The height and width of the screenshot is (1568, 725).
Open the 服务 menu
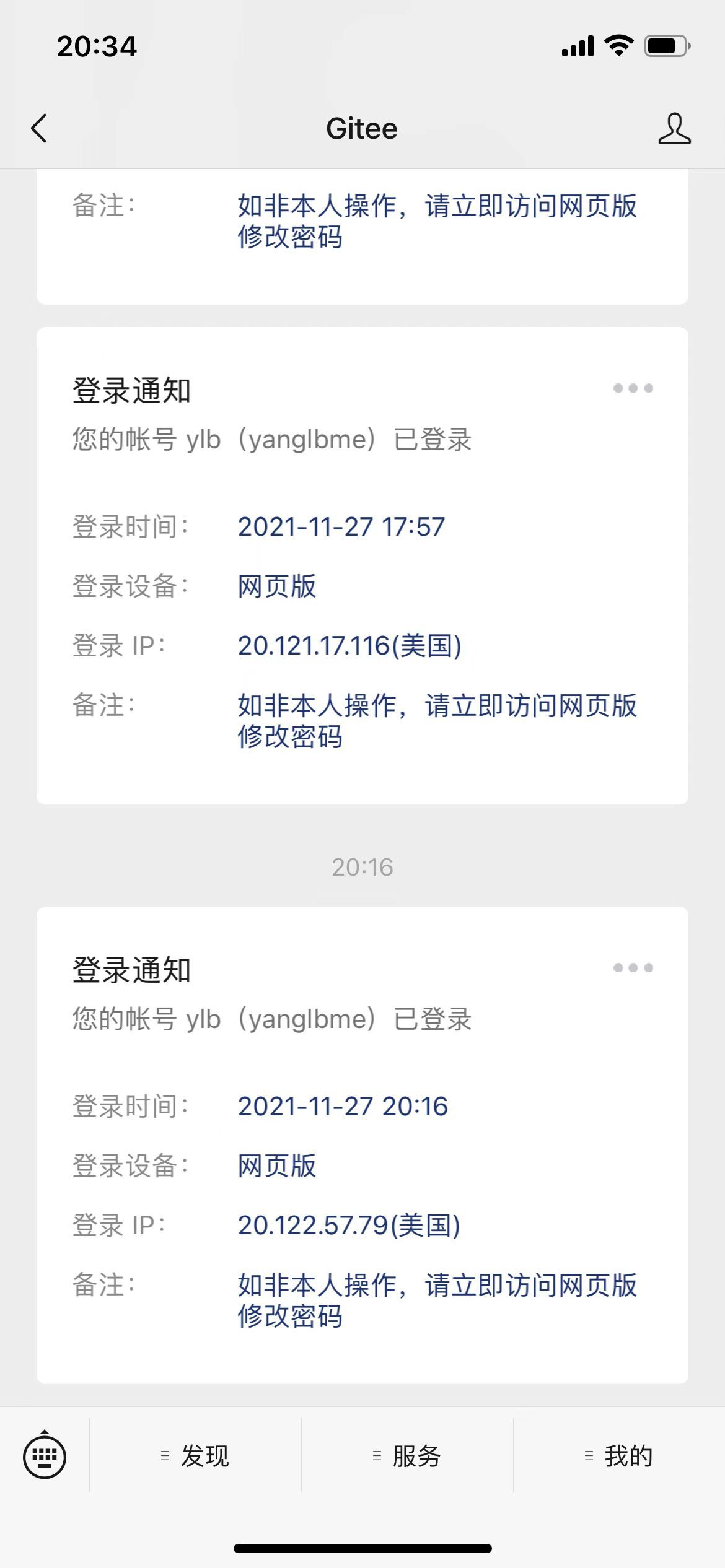click(x=415, y=1457)
